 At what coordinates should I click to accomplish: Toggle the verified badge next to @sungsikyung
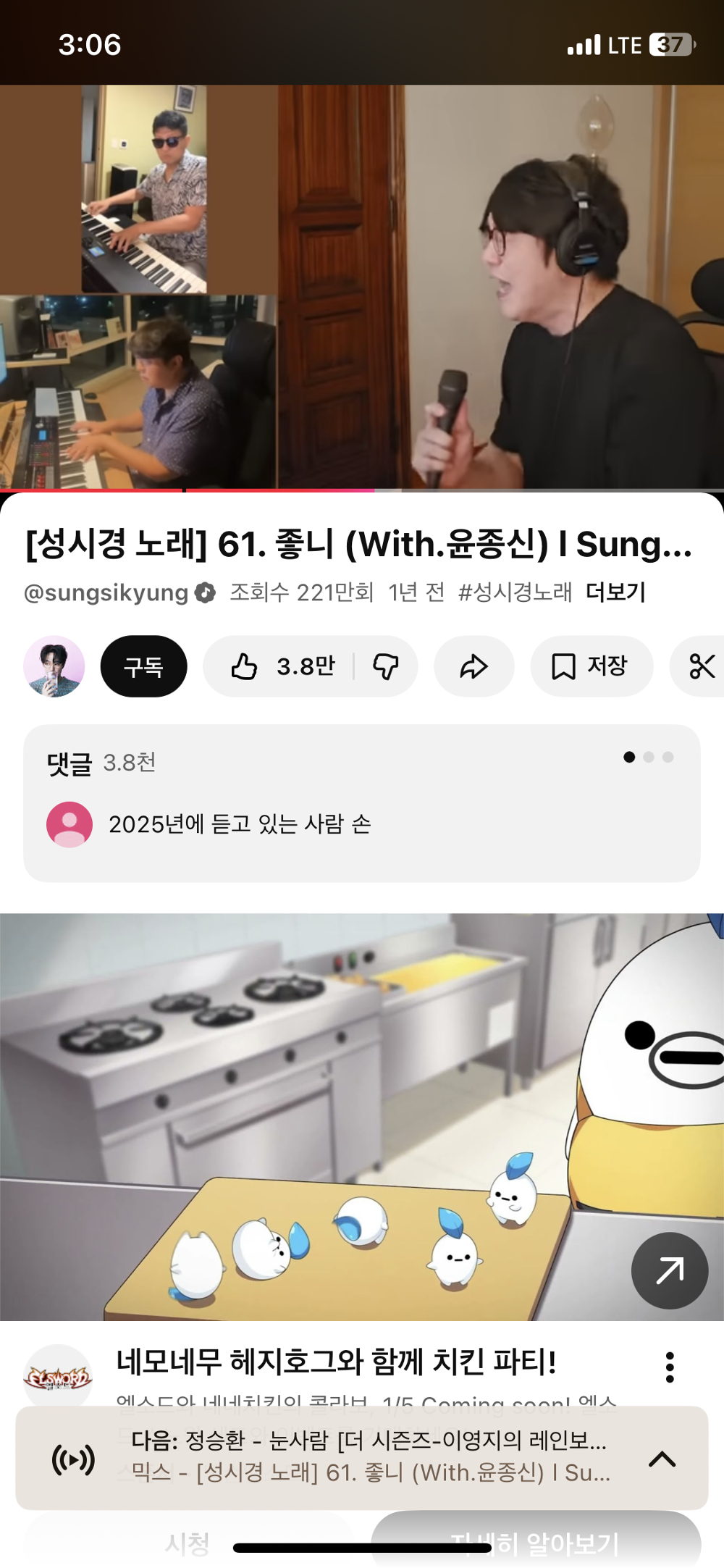tap(203, 592)
